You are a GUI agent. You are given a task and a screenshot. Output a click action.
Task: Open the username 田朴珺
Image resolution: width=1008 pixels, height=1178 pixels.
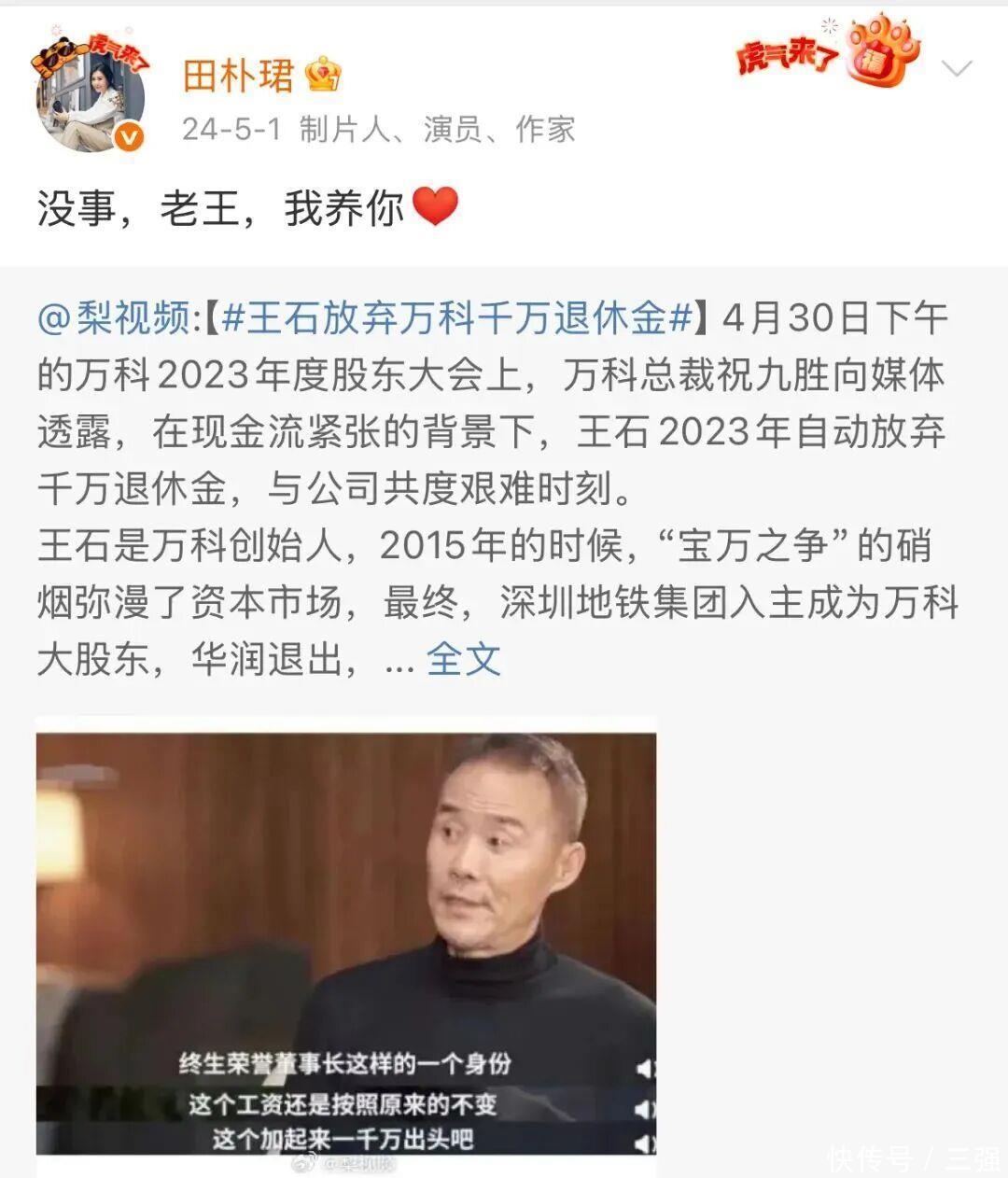238,76
